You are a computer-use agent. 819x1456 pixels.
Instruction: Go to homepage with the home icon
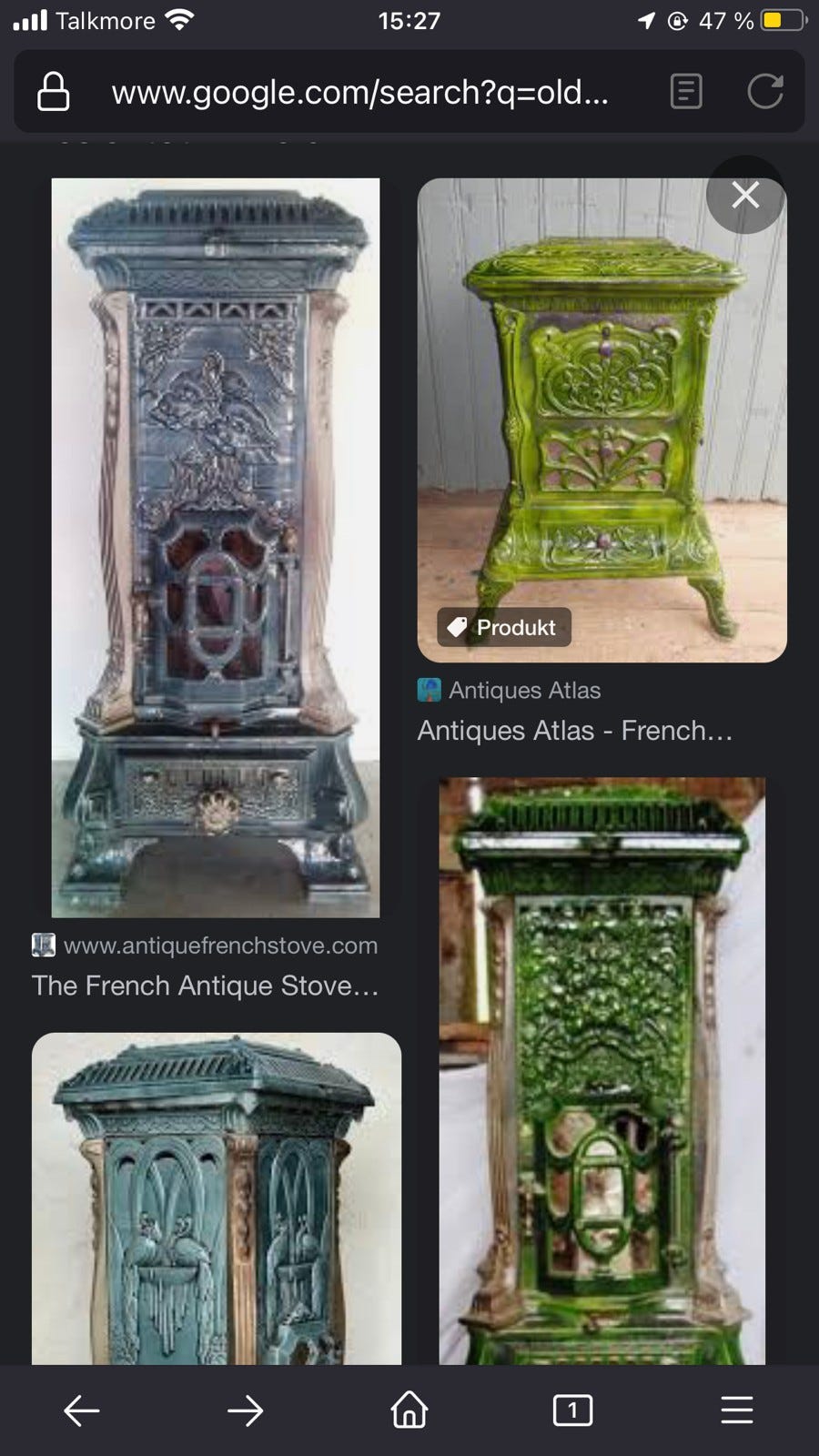409,1410
